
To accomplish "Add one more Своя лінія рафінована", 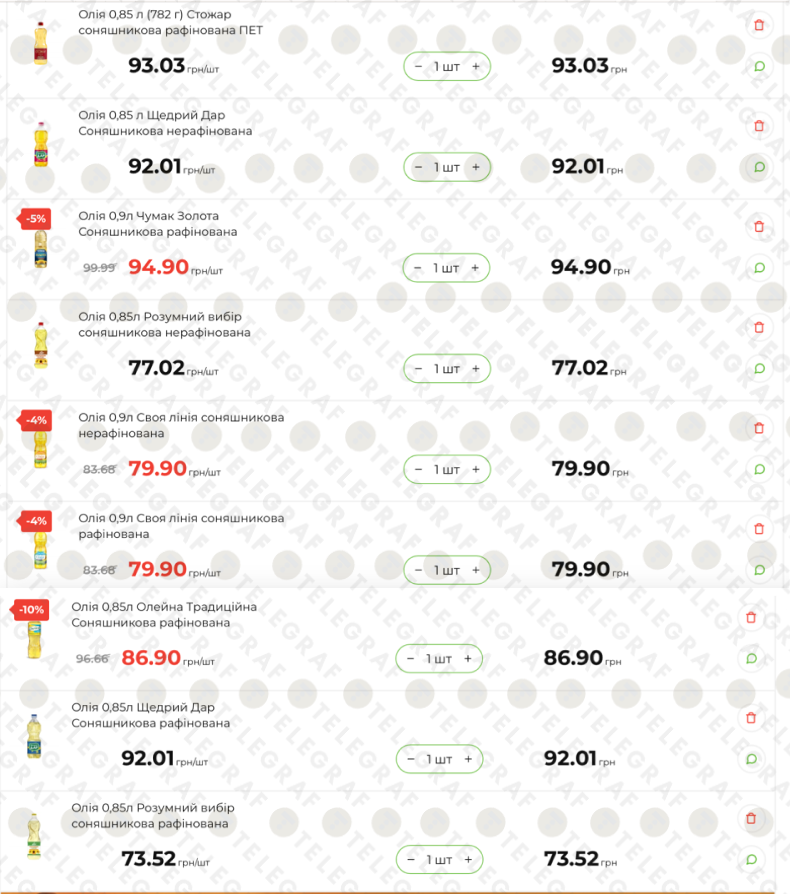I will coord(476,570).
